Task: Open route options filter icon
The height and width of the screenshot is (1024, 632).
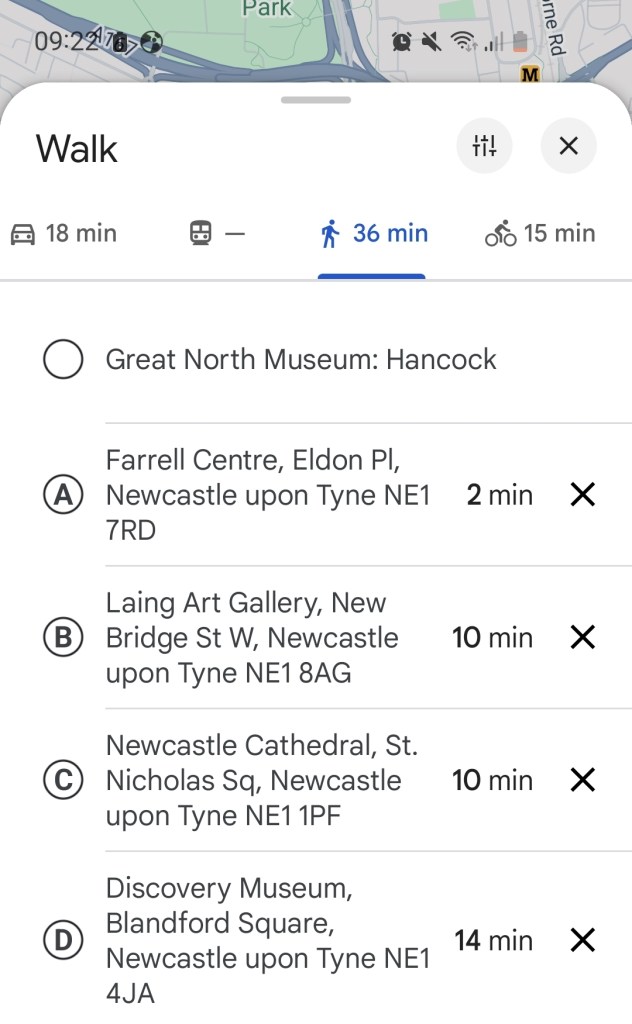Action: click(x=484, y=147)
